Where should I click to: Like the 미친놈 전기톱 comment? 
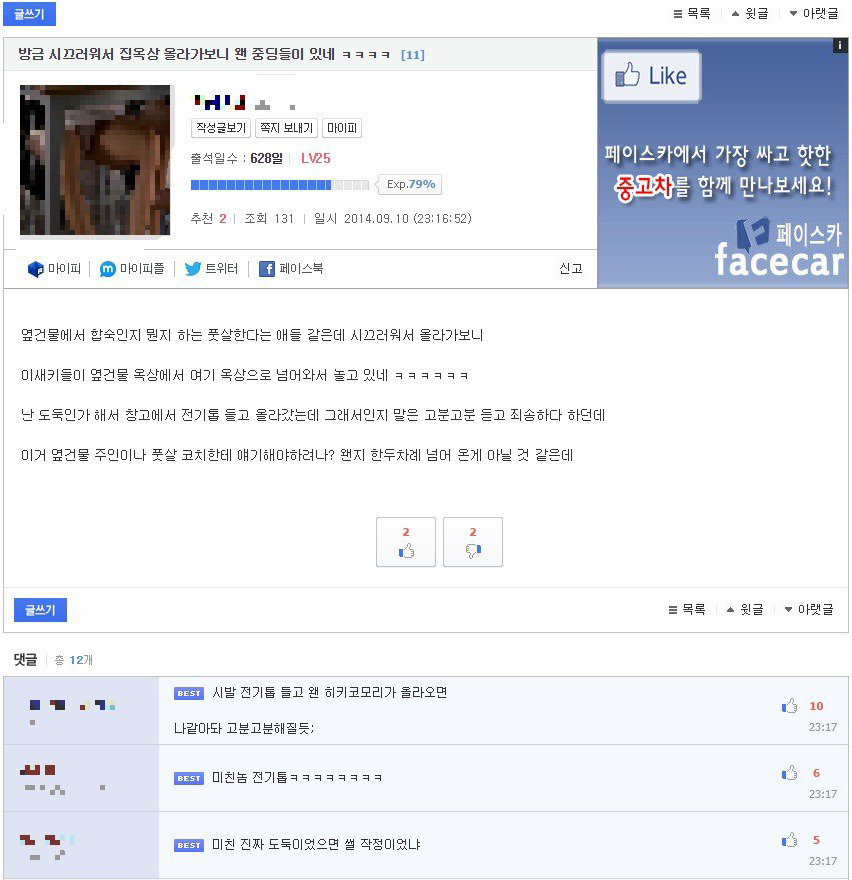click(x=790, y=773)
